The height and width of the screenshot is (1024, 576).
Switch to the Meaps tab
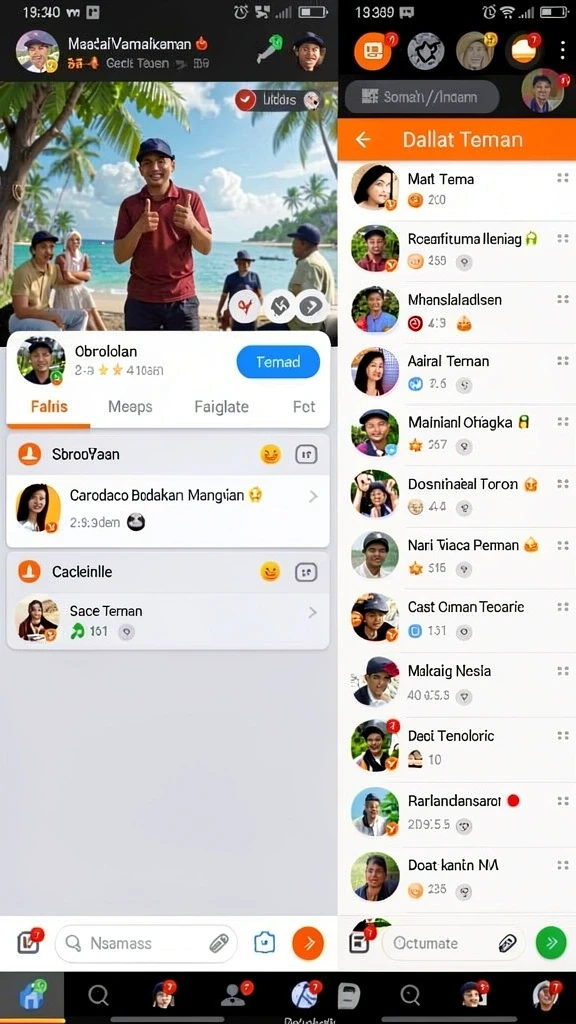(x=130, y=407)
